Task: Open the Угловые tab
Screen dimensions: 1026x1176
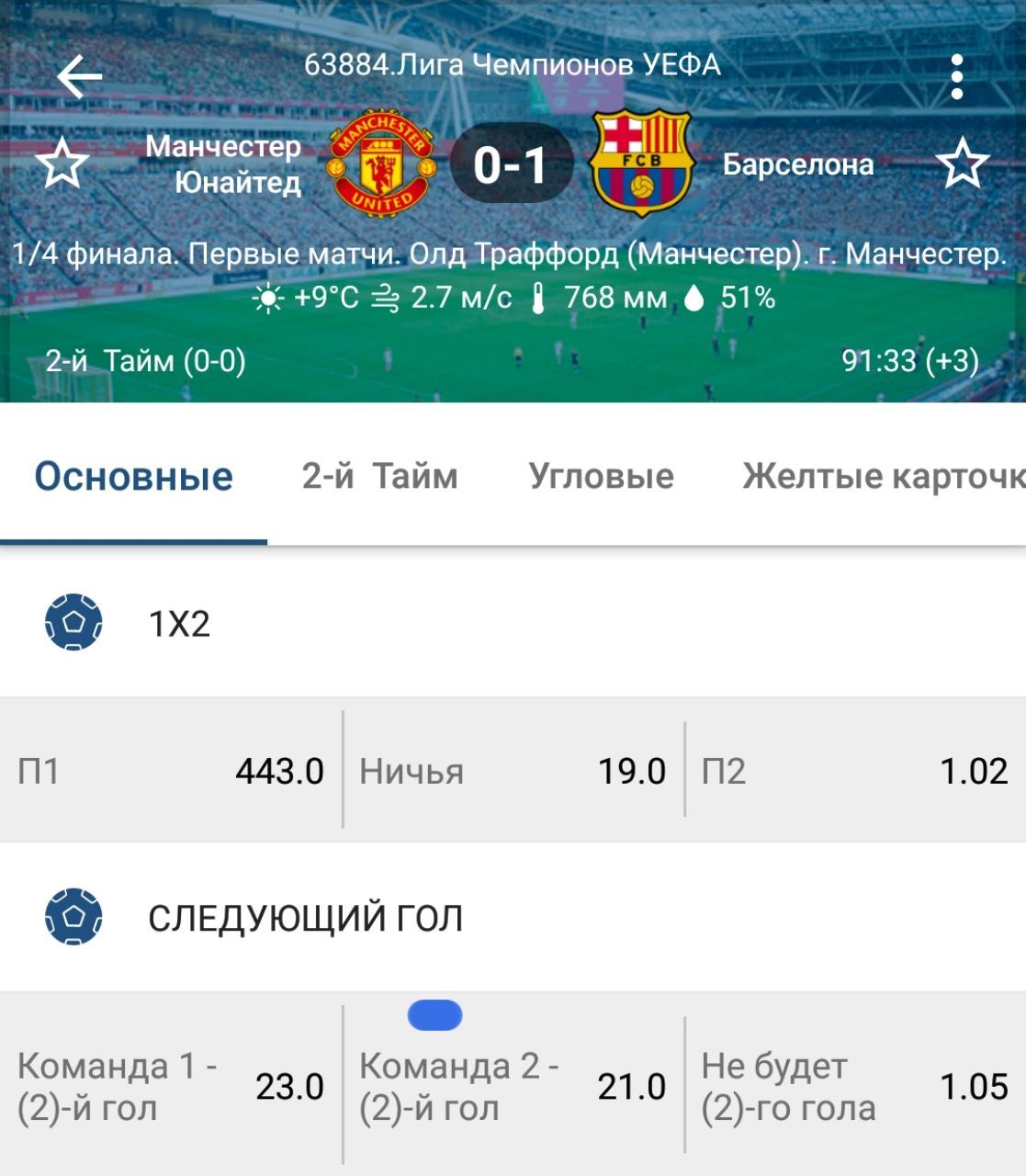Action: coord(601,477)
